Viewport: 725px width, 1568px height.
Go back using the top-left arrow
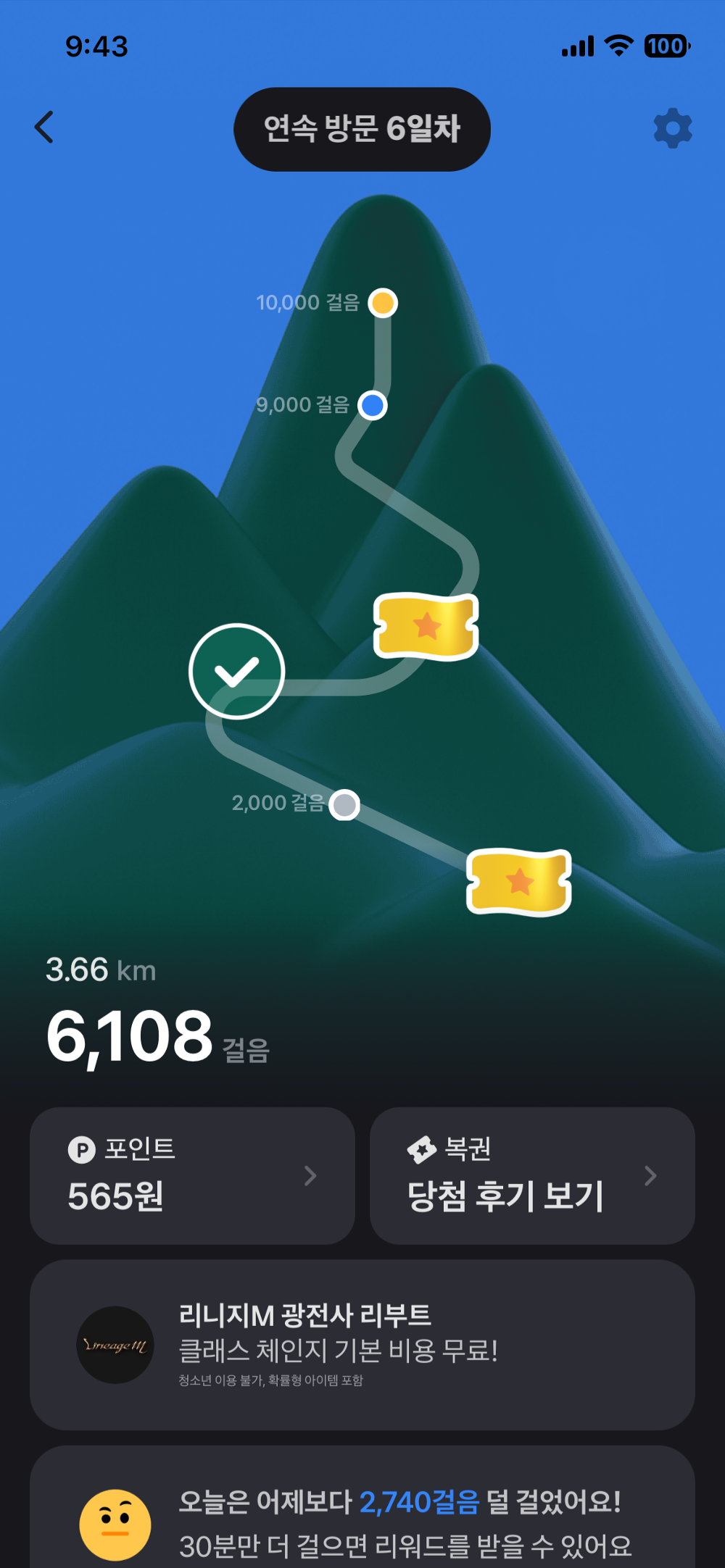[x=44, y=128]
